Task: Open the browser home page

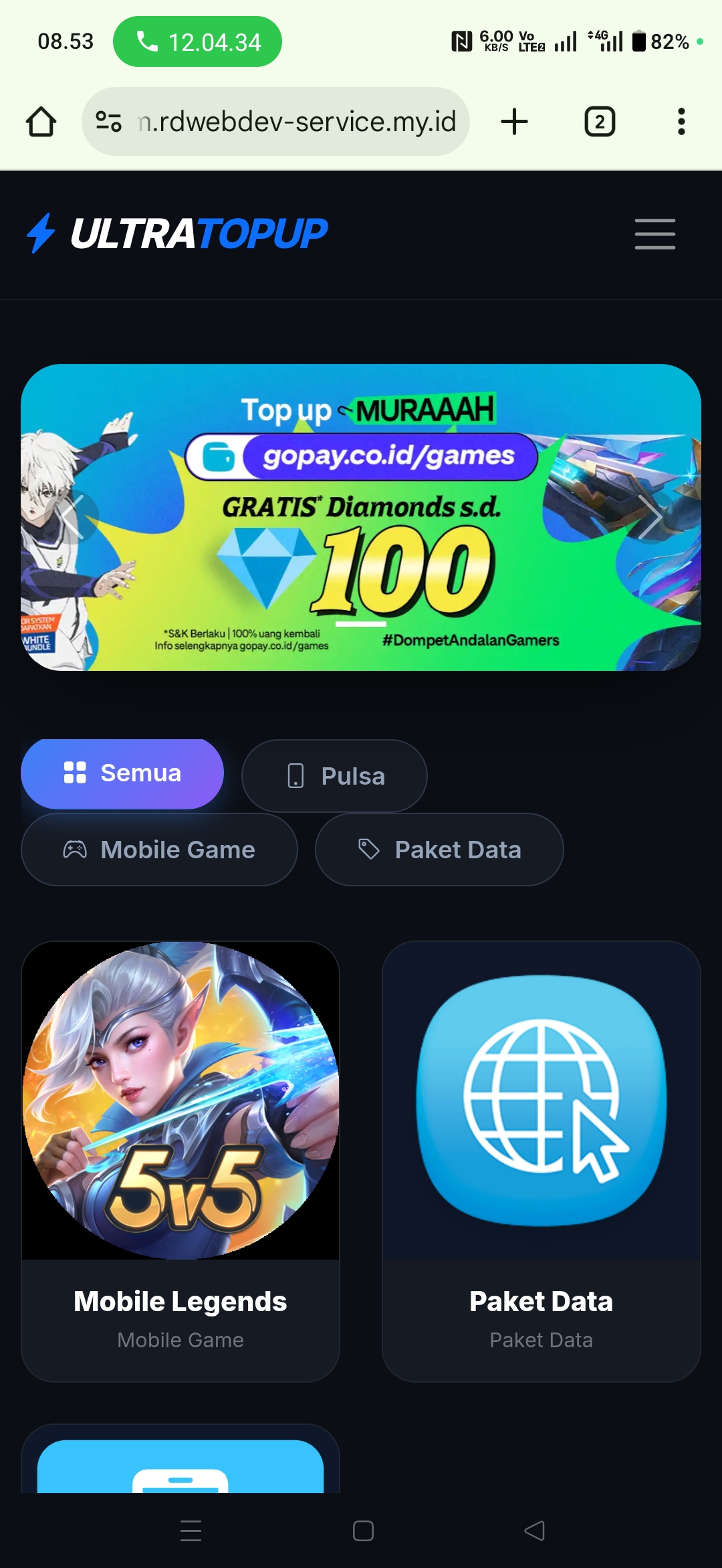Action: pos(41,122)
